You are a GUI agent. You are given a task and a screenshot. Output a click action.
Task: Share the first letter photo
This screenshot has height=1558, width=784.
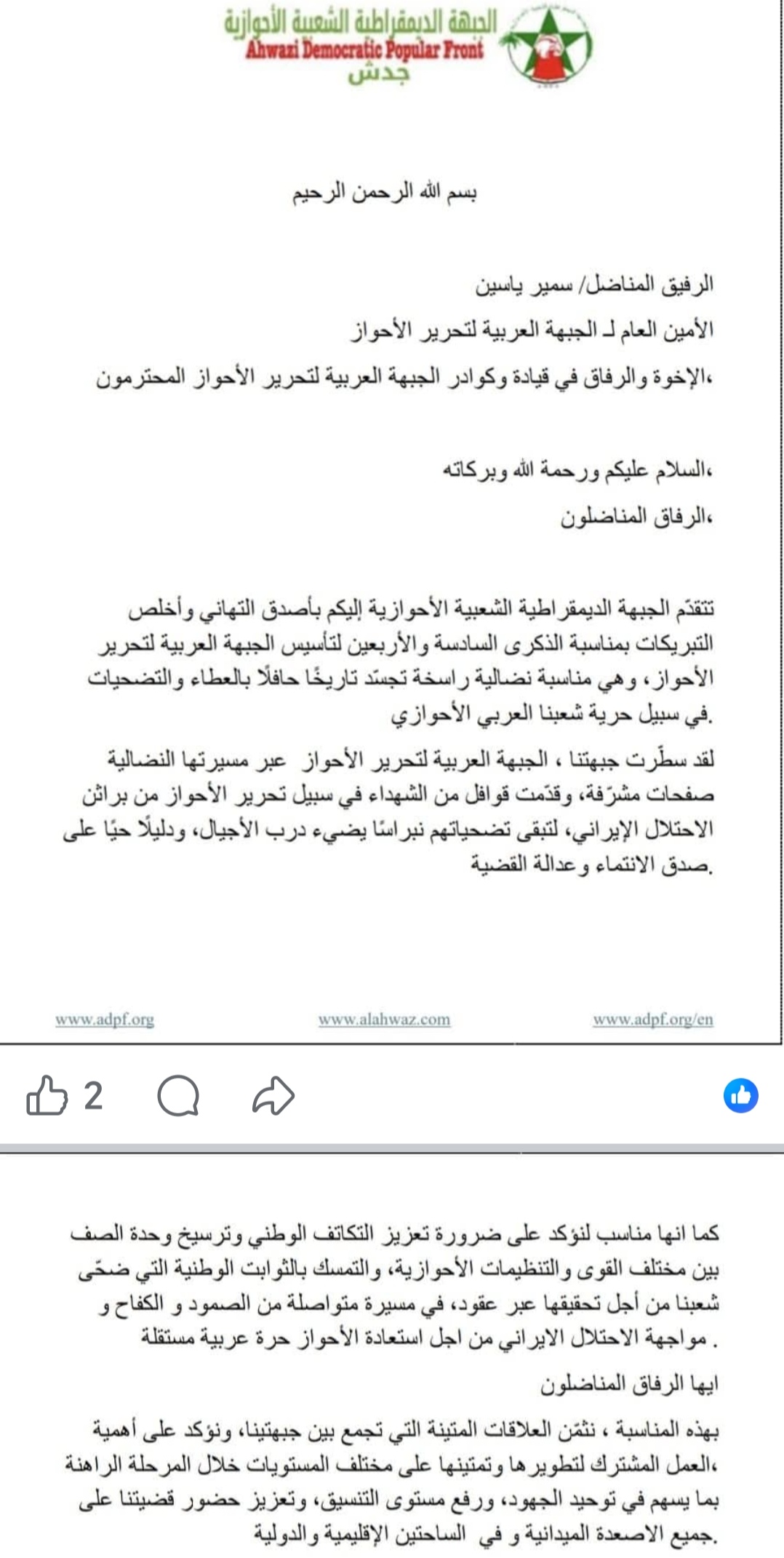tap(273, 1096)
